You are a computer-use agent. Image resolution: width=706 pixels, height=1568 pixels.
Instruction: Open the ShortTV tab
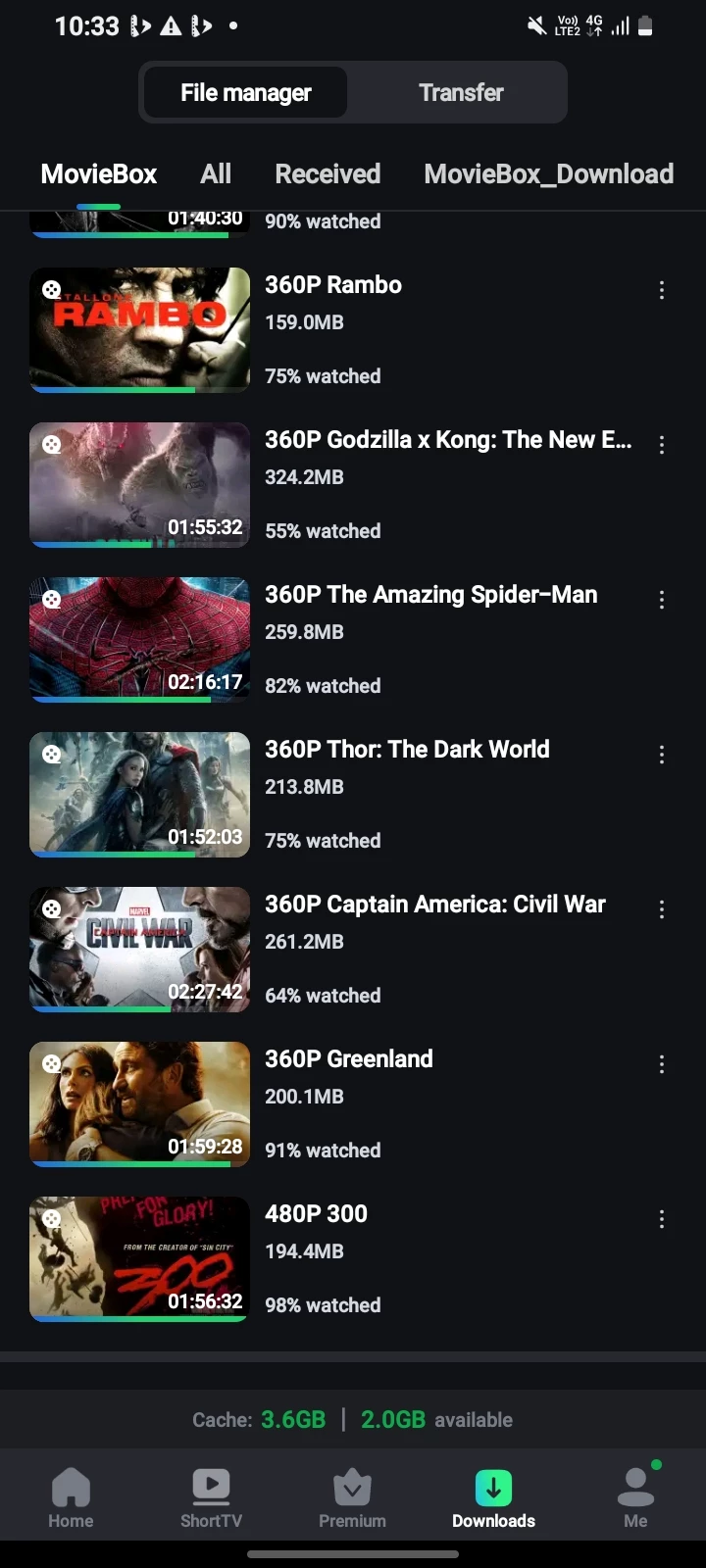tap(211, 1499)
